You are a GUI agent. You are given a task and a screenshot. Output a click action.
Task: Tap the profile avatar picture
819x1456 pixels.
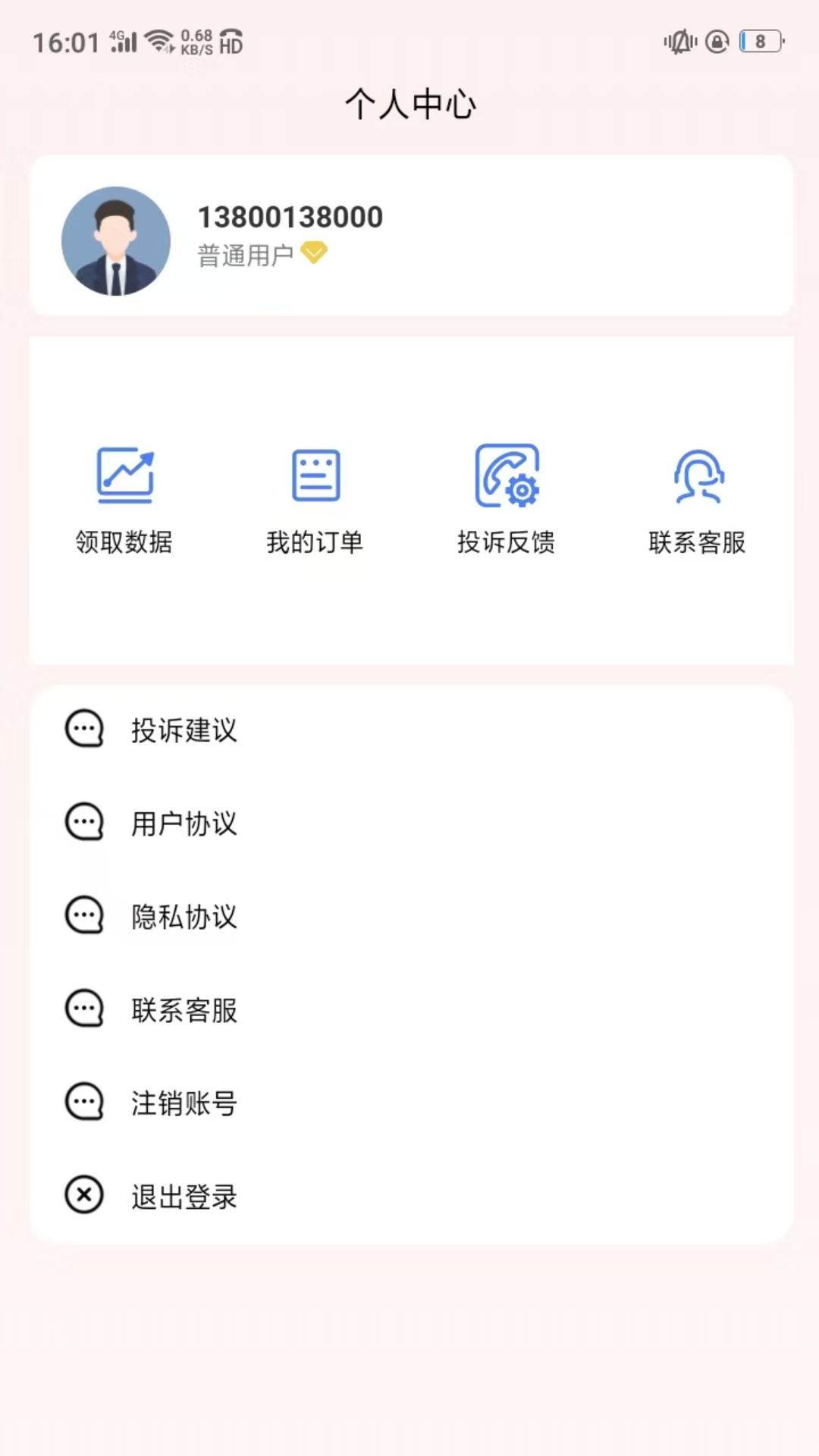116,241
